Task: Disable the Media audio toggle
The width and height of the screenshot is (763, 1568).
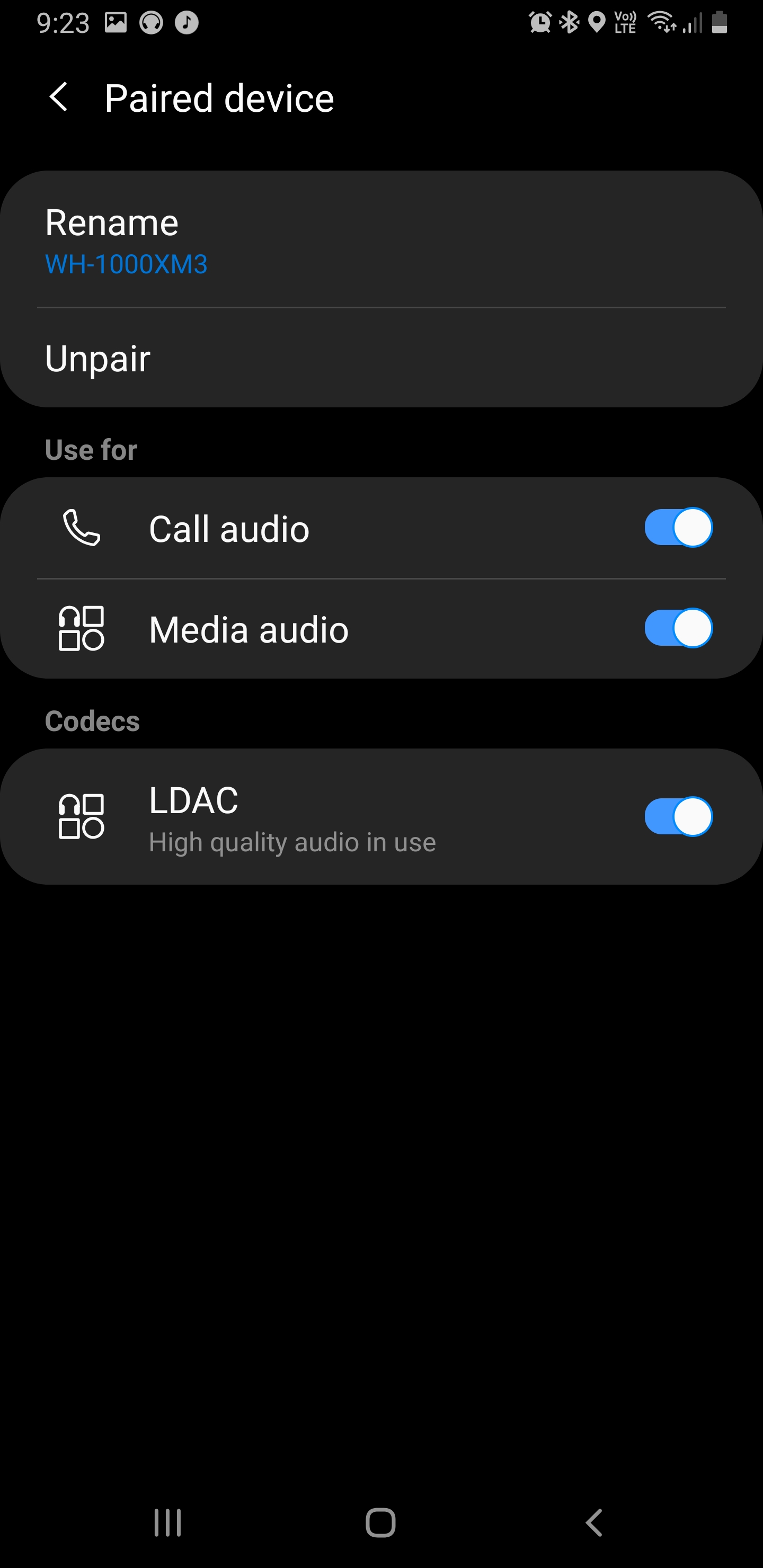Action: (678, 629)
